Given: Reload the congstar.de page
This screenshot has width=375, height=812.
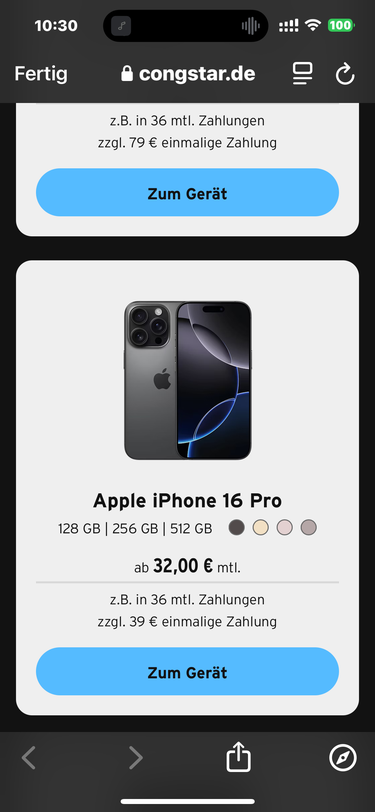Looking at the screenshot, I should click(345, 74).
